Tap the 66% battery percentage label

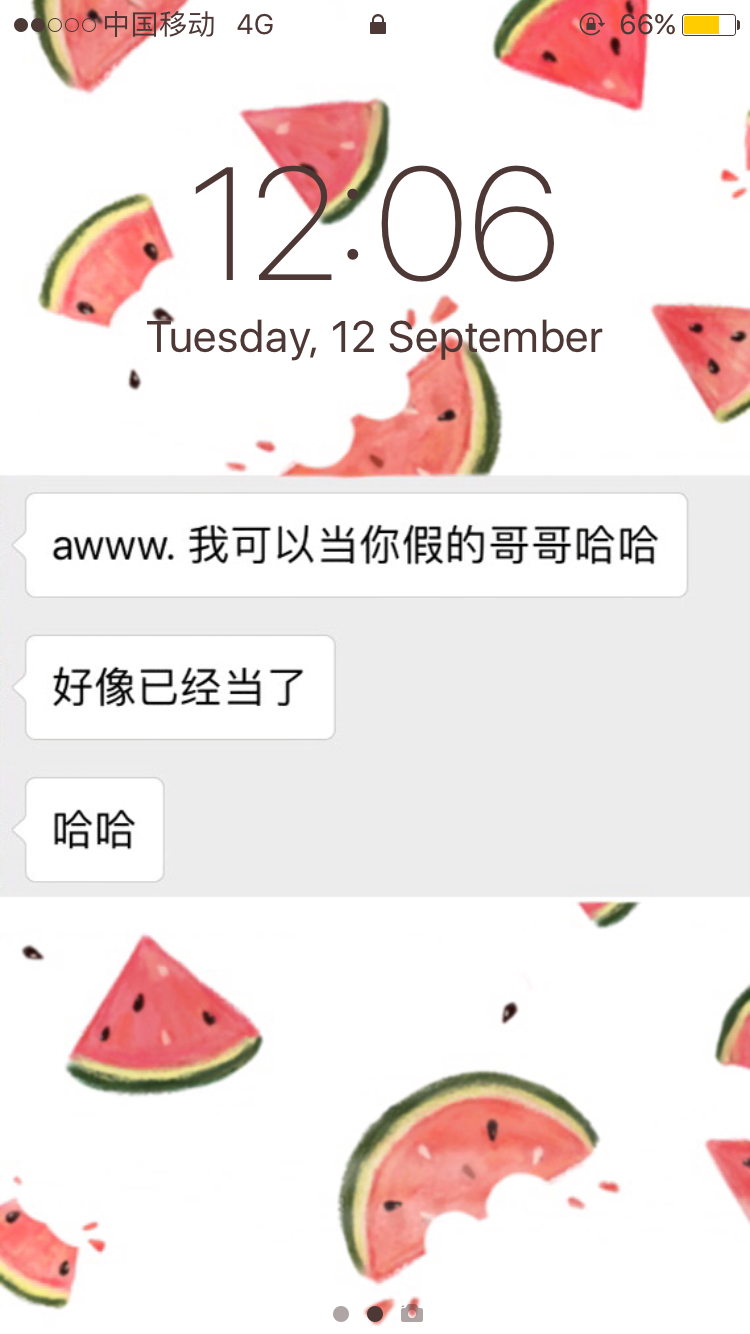click(x=650, y=23)
